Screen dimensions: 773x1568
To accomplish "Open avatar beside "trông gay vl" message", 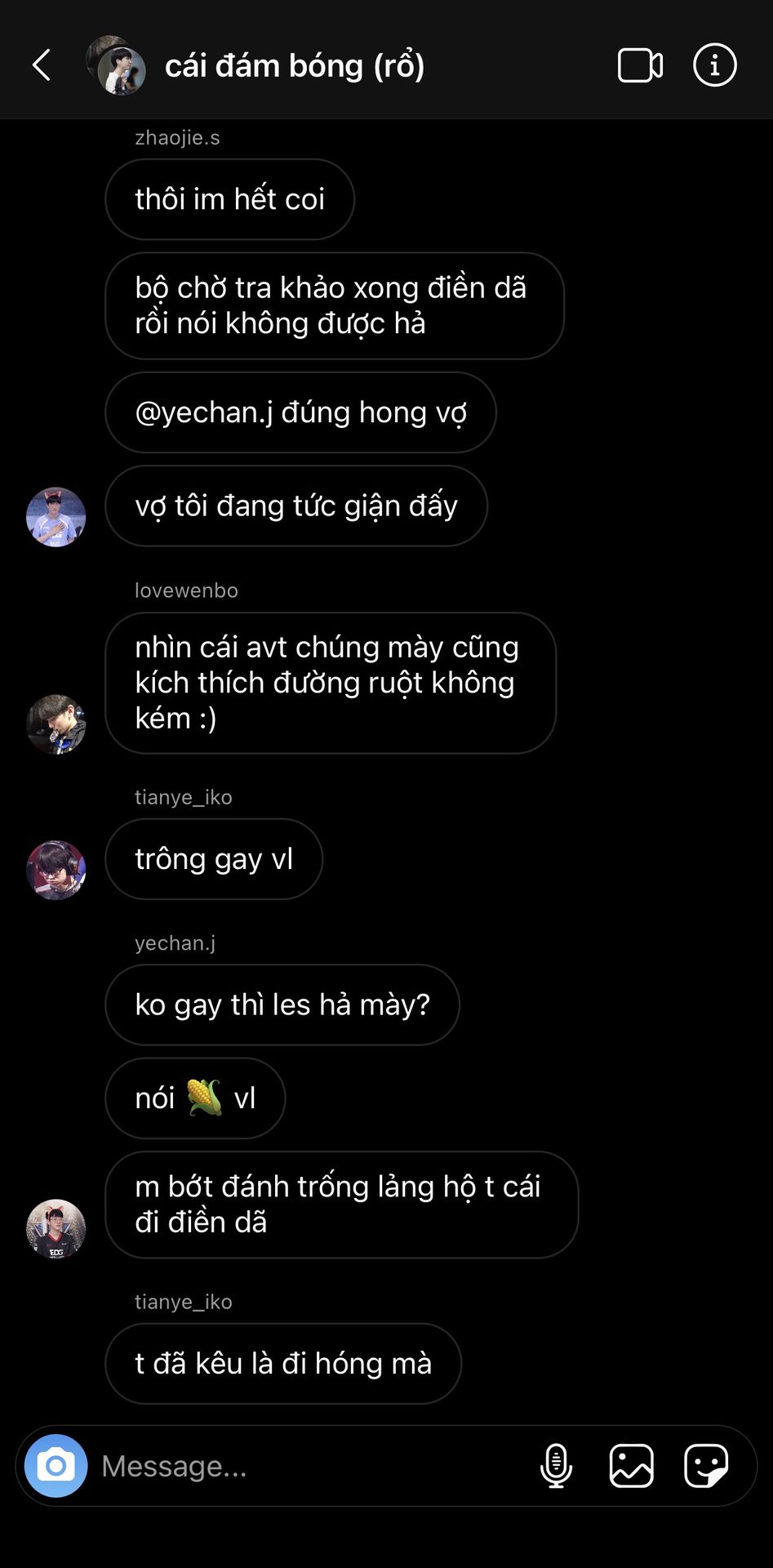I will coord(56,870).
